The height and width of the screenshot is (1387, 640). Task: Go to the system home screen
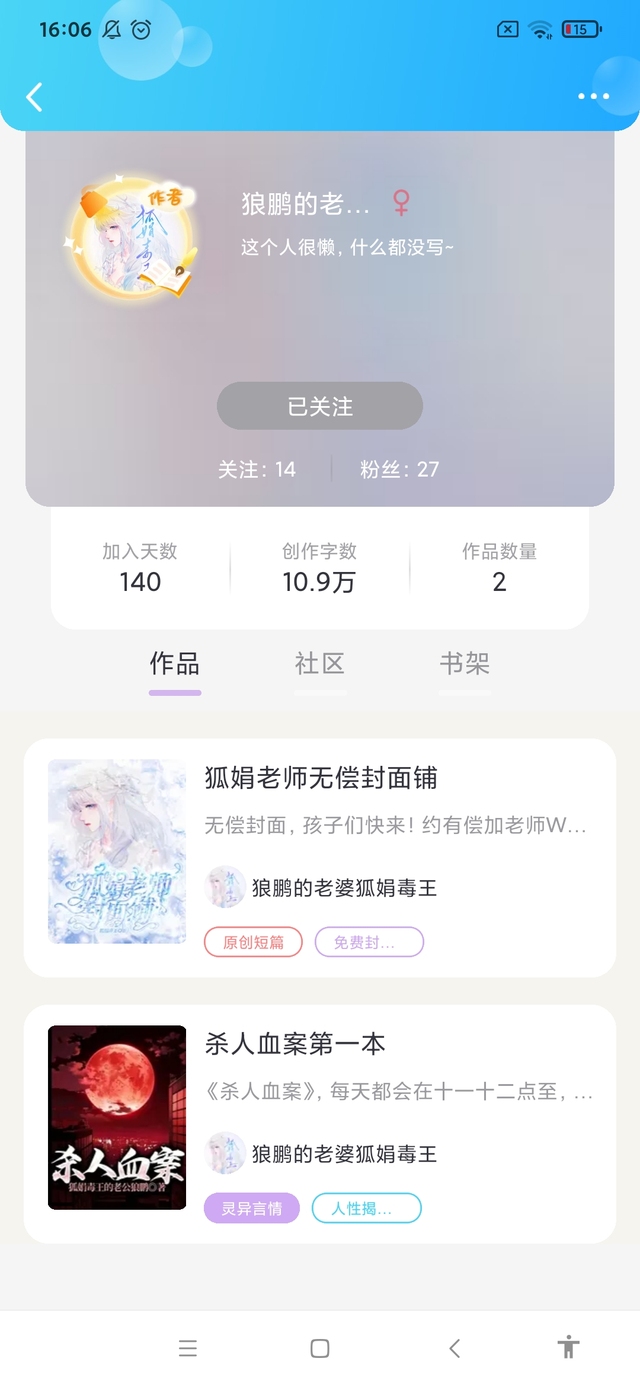click(320, 1348)
